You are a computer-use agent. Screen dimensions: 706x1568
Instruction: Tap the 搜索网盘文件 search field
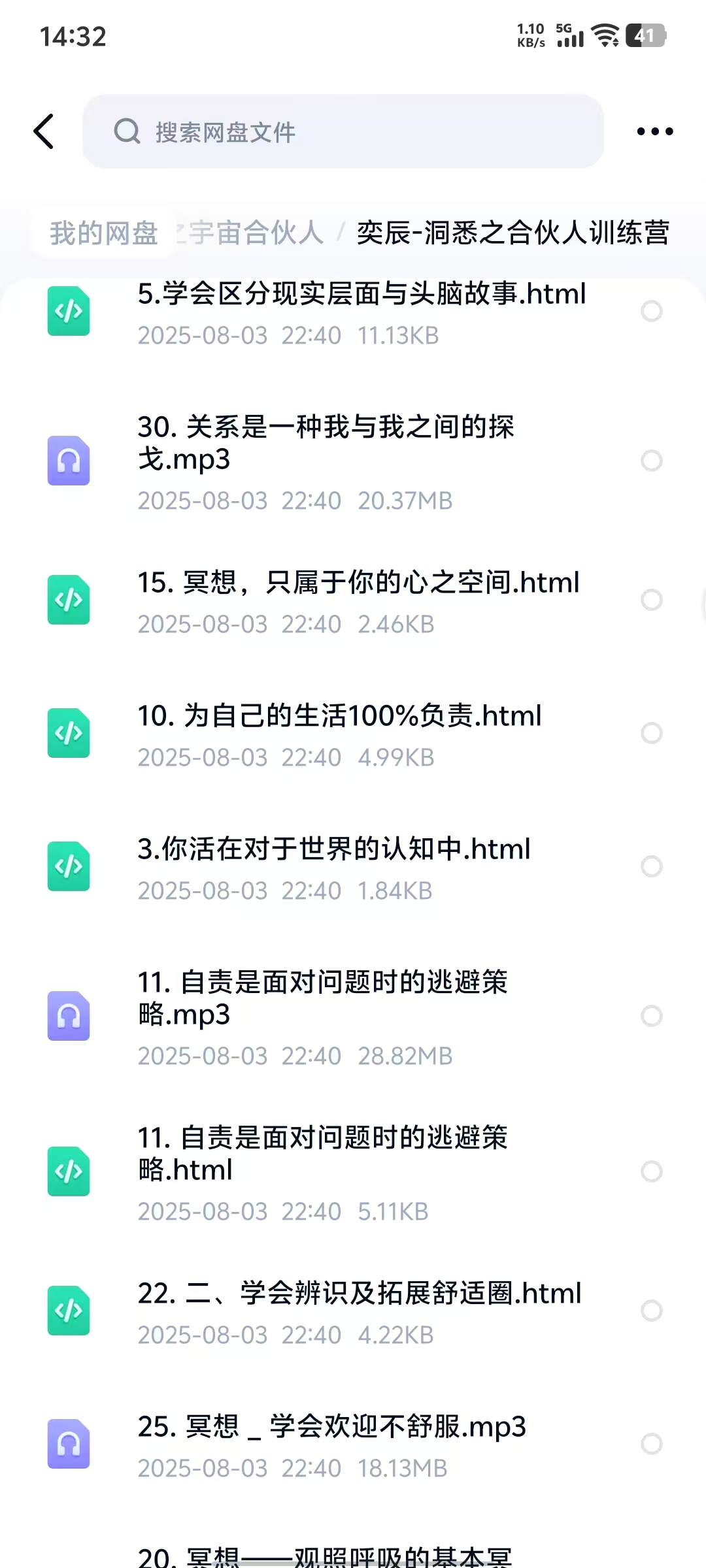343,131
